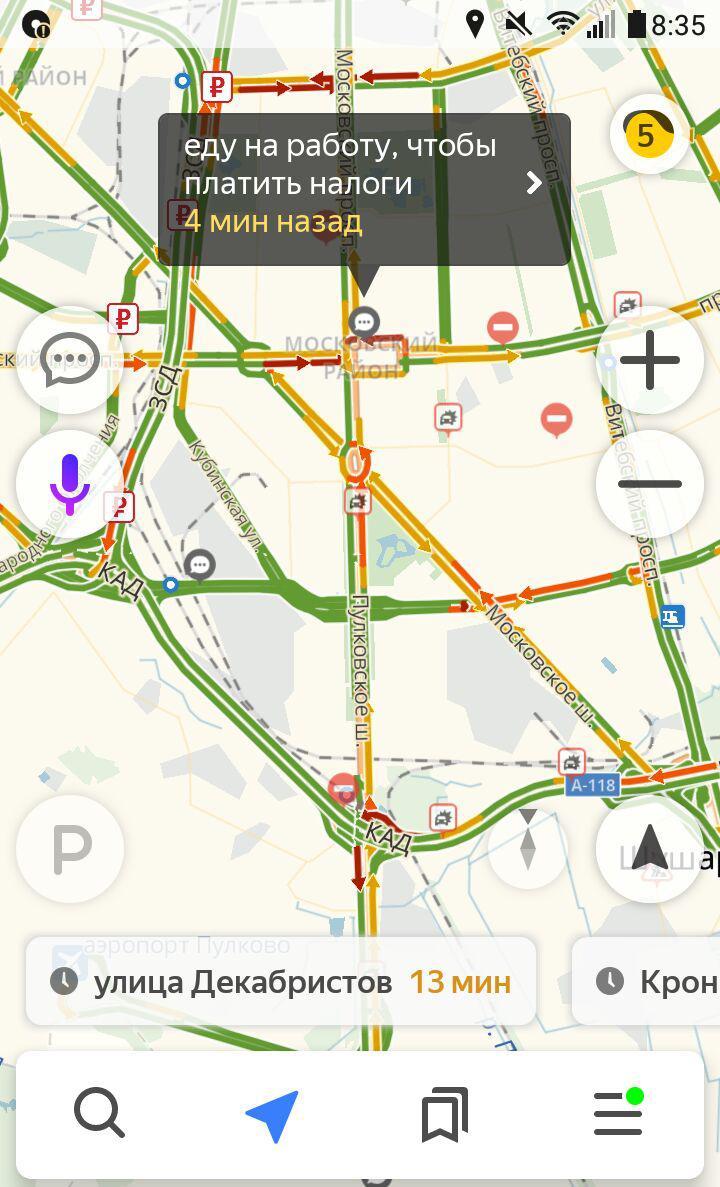
Task: Switch to the navigation arrow tab
Action: coord(273,1114)
